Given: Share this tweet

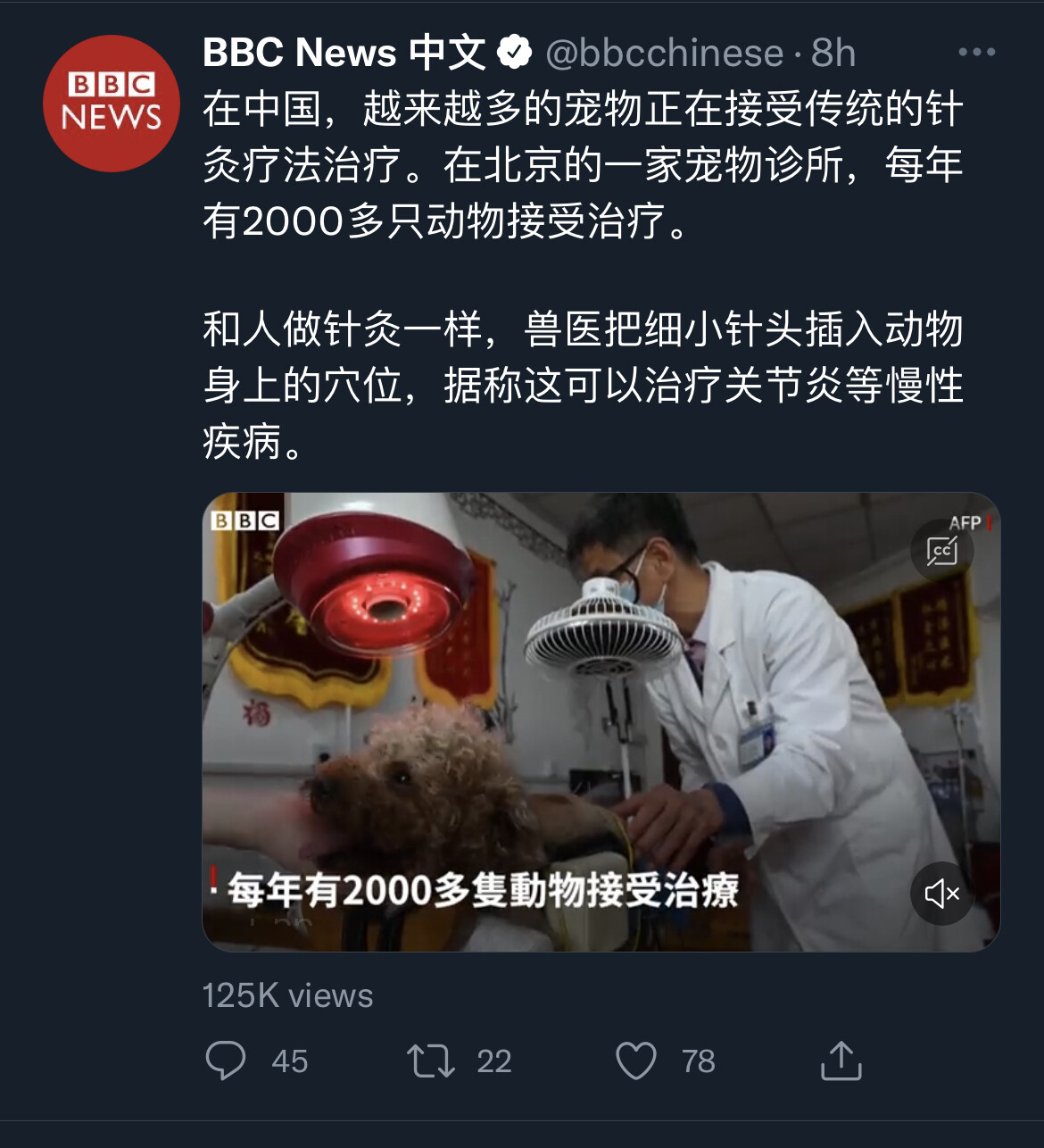Looking at the screenshot, I should coord(841,1061).
